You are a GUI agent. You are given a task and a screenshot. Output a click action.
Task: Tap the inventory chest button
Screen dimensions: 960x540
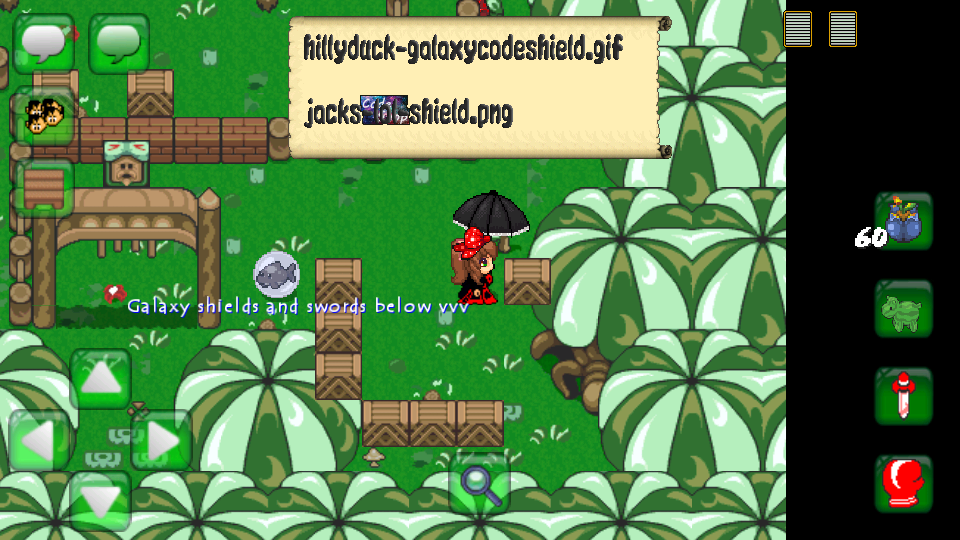click(x=44, y=188)
